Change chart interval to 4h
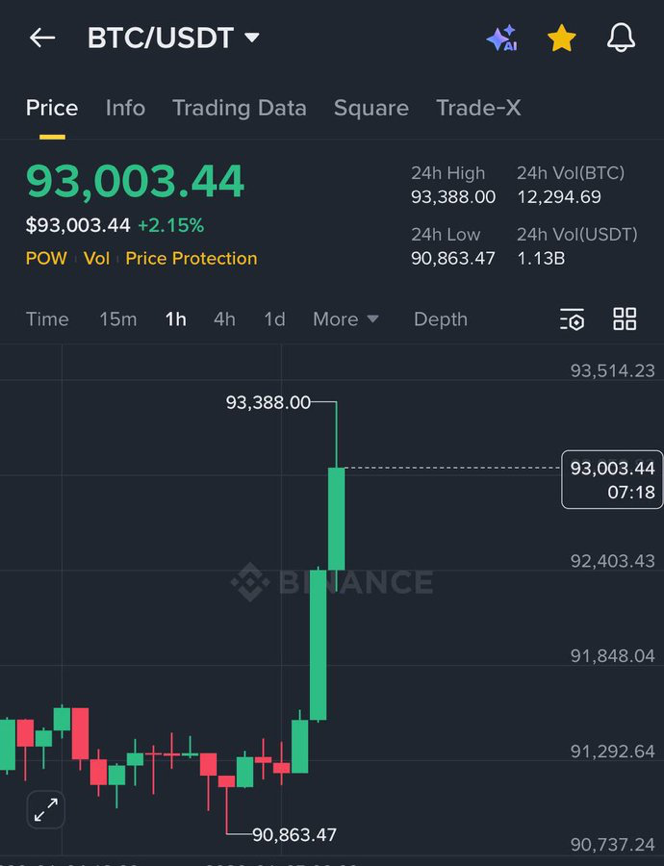Viewport: 664px width, 866px height. click(224, 319)
